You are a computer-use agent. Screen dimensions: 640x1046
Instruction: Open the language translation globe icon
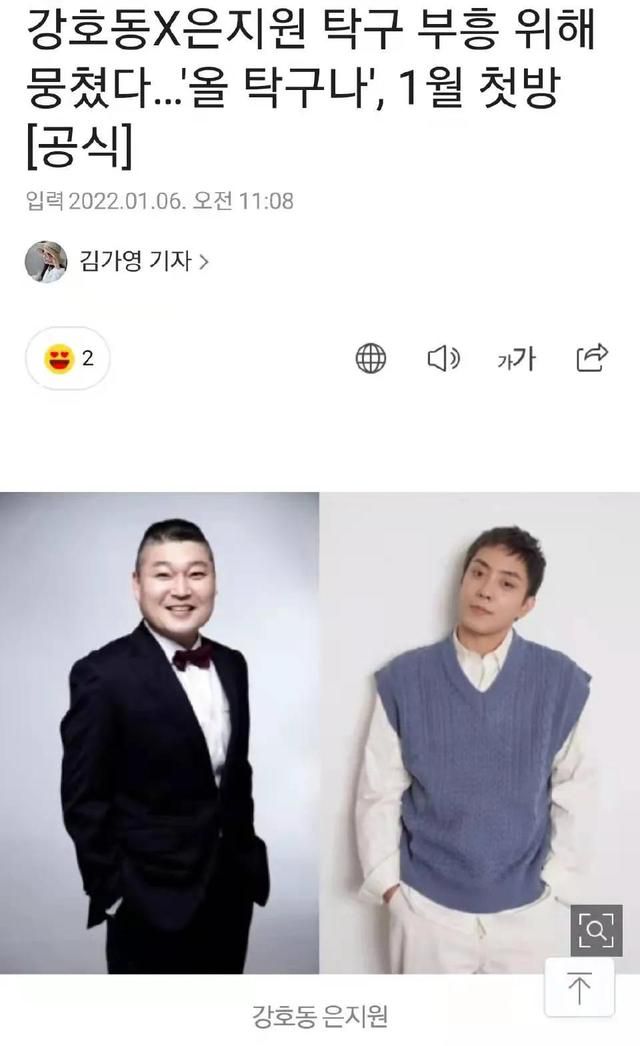(371, 358)
